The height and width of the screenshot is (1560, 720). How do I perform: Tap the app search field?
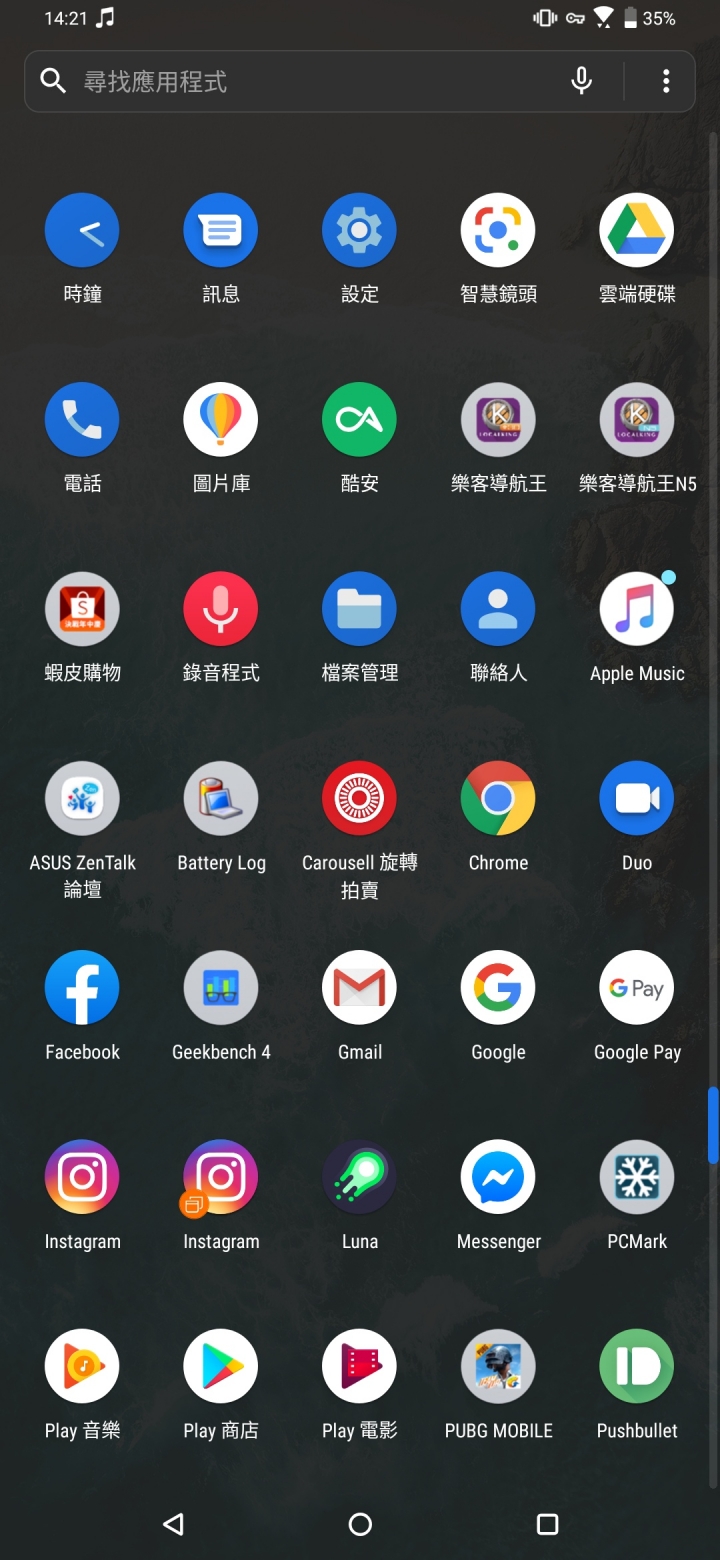pos(300,80)
